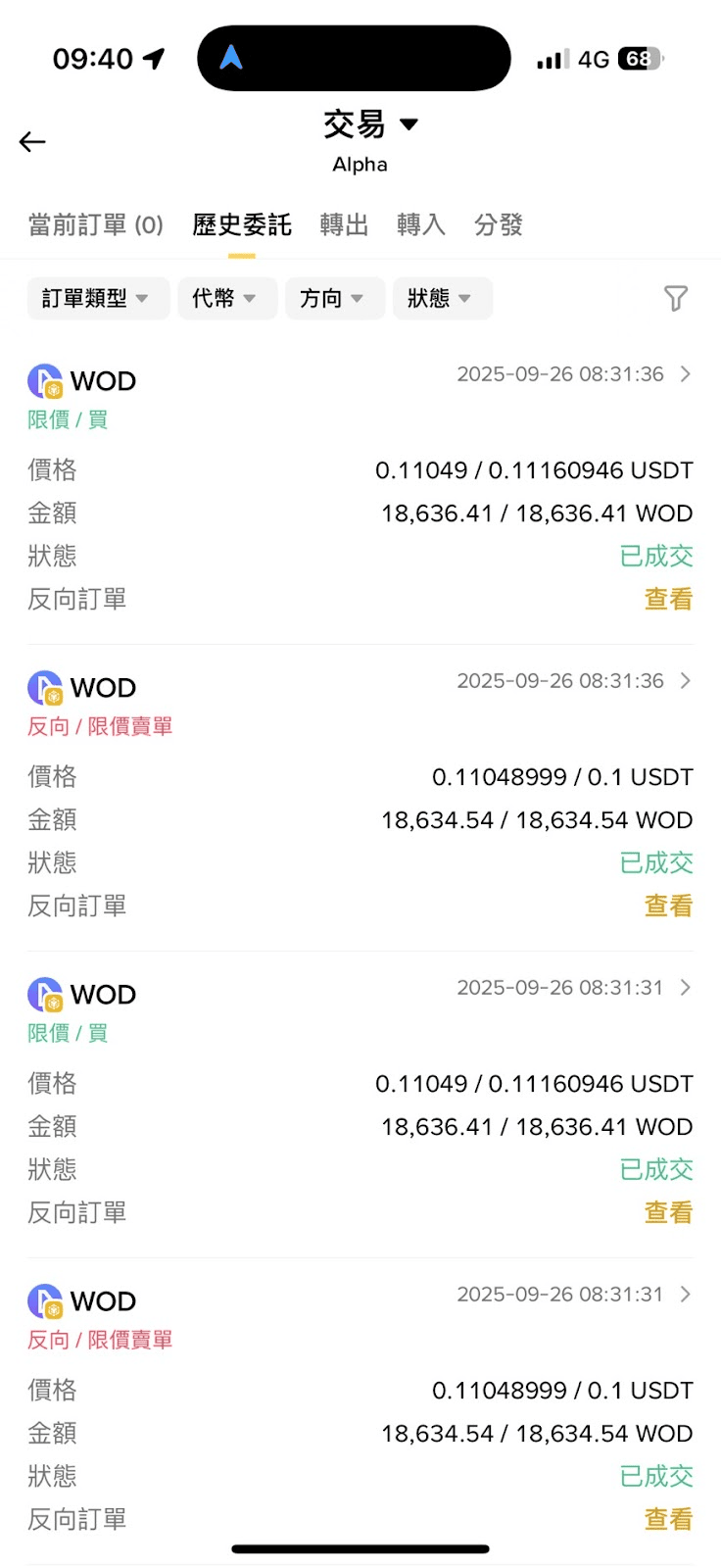Open the 分發 tab
The height and width of the screenshot is (1568, 721).
[500, 224]
